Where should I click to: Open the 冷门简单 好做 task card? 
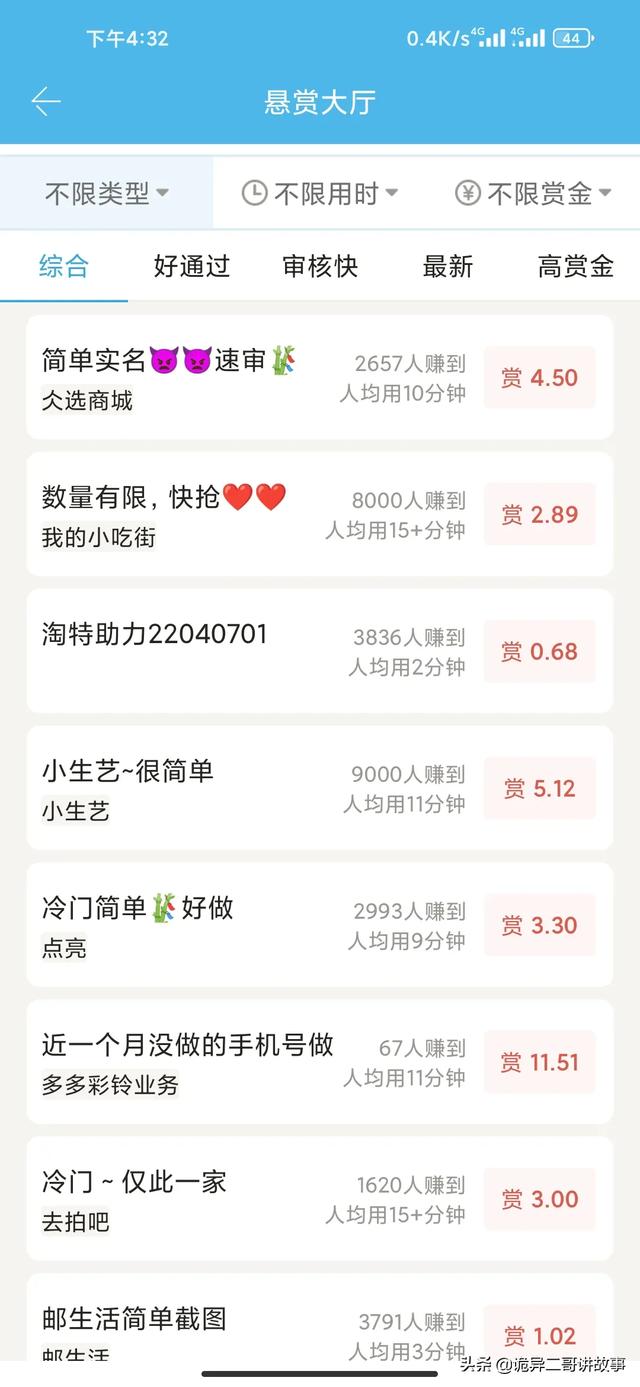pos(320,925)
